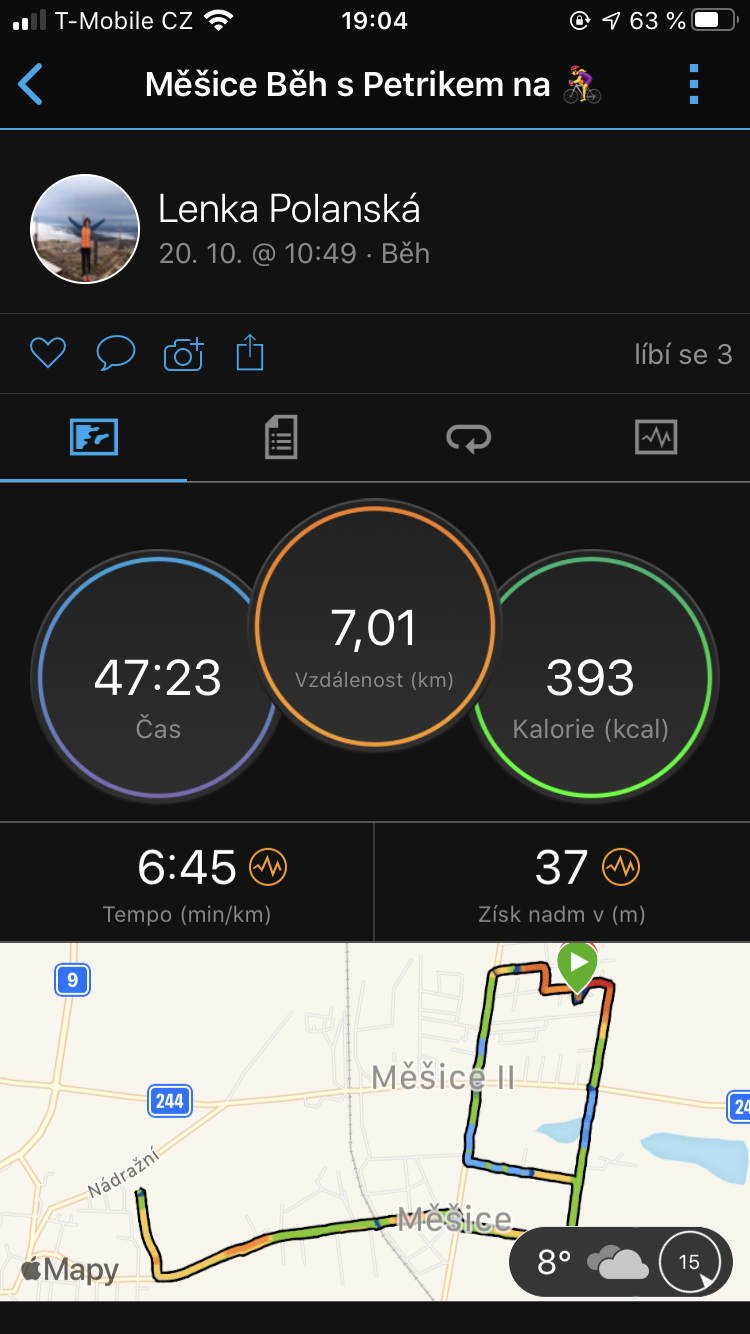750x1334 pixels.
Task: Open the chart icon beside elevation gain 37
Action: 621,867
